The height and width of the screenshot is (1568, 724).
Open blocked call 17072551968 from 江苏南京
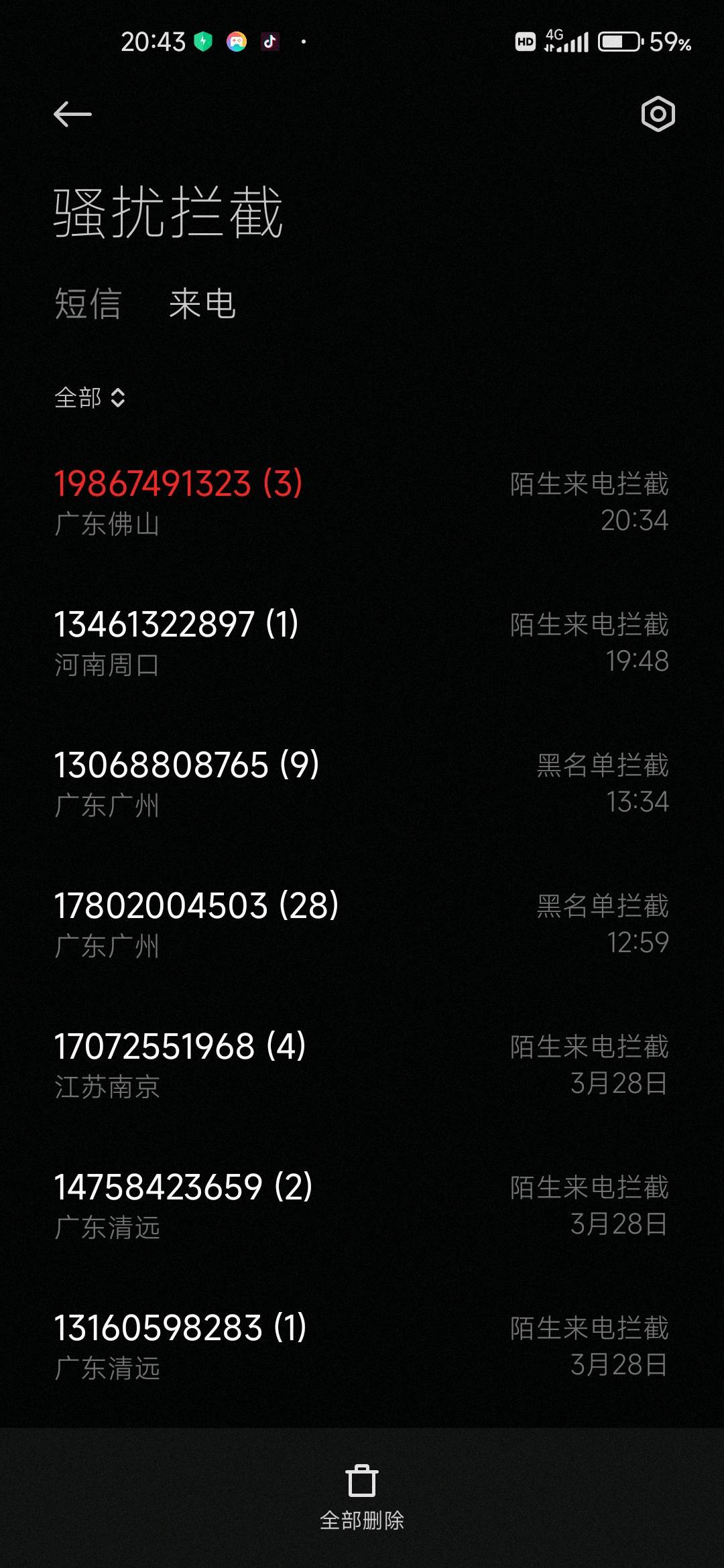(268, 1065)
